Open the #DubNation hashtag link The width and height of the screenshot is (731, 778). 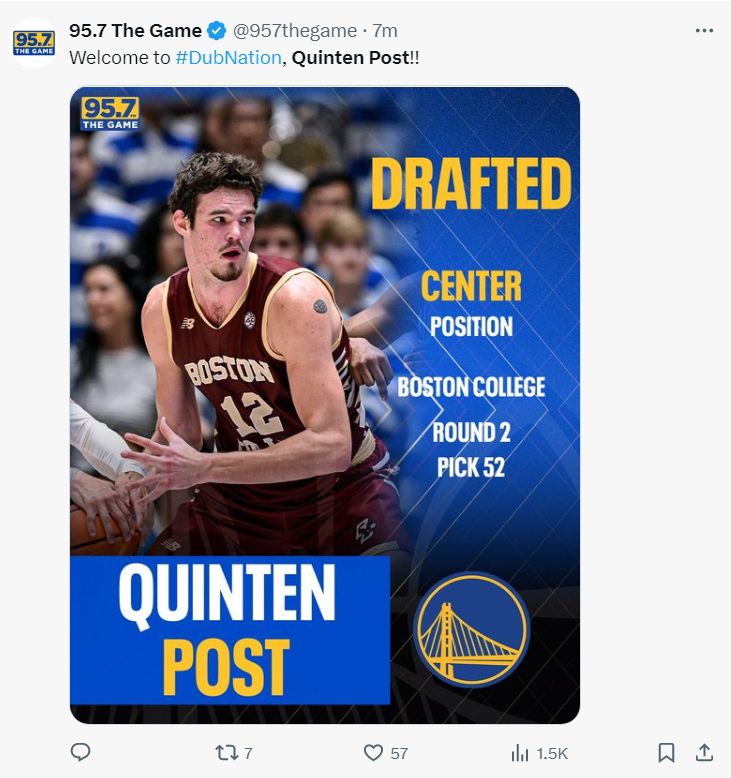228,58
